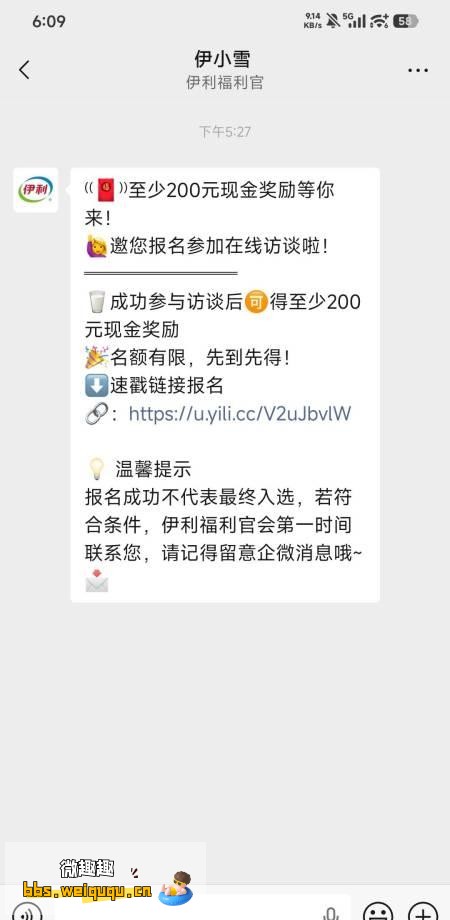Tap the 伊利 sender avatar
This screenshot has width=450, height=920.
(x=36, y=190)
